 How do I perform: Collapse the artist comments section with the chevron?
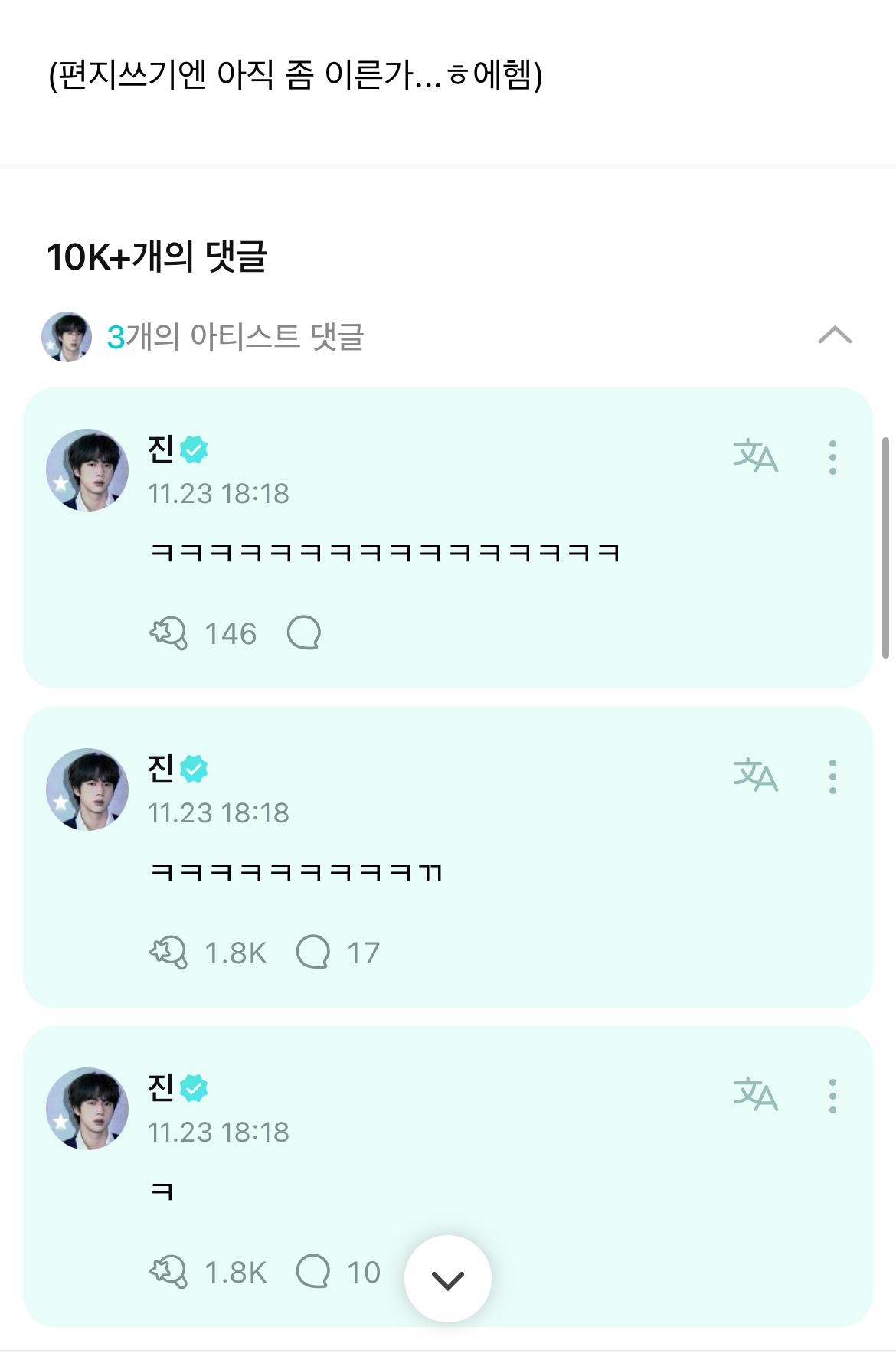835,335
